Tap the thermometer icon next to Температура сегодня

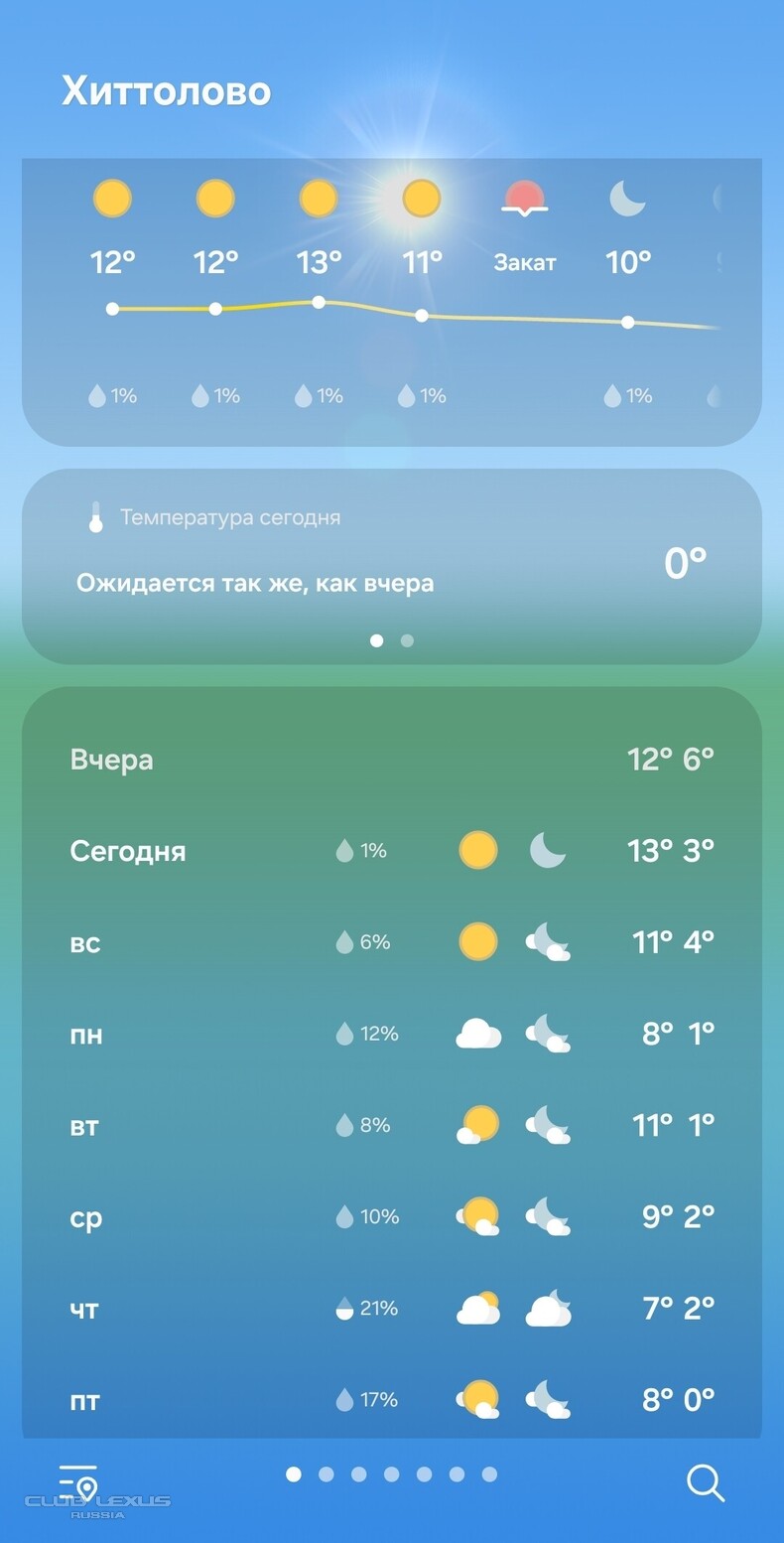[x=94, y=516]
